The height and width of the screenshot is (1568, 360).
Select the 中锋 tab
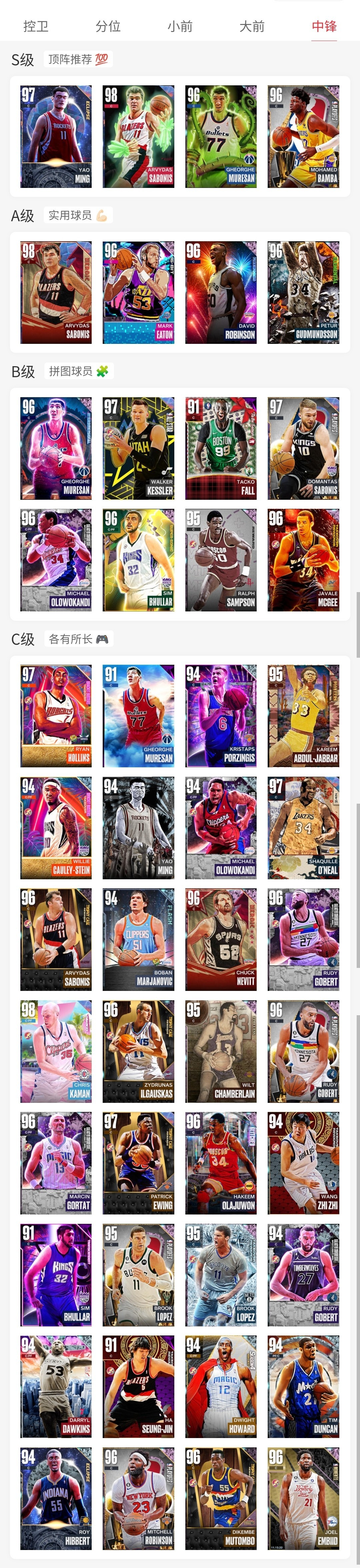(323, 26)
